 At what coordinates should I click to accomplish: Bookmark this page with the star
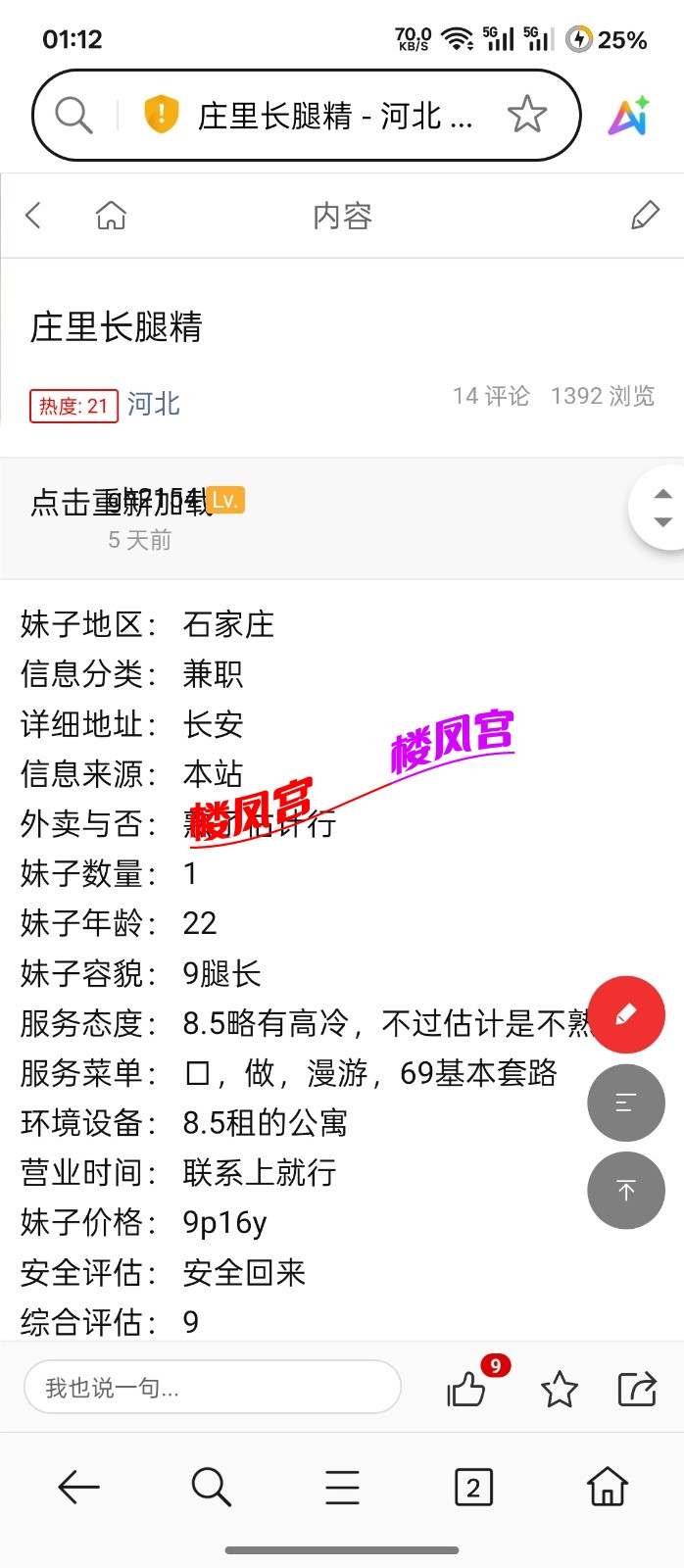[526, 116]
